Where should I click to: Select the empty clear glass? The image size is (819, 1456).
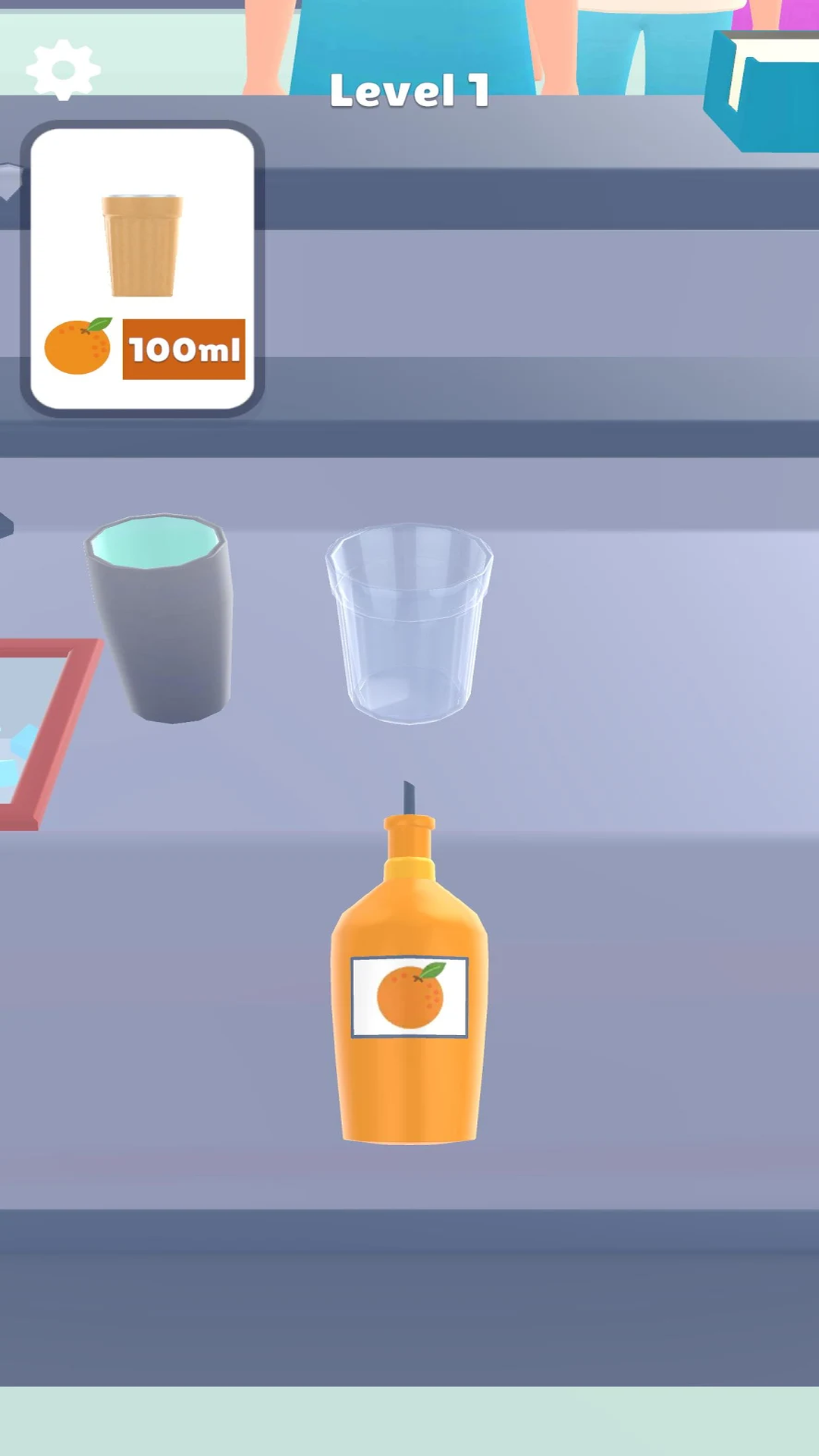click(409, 623)
